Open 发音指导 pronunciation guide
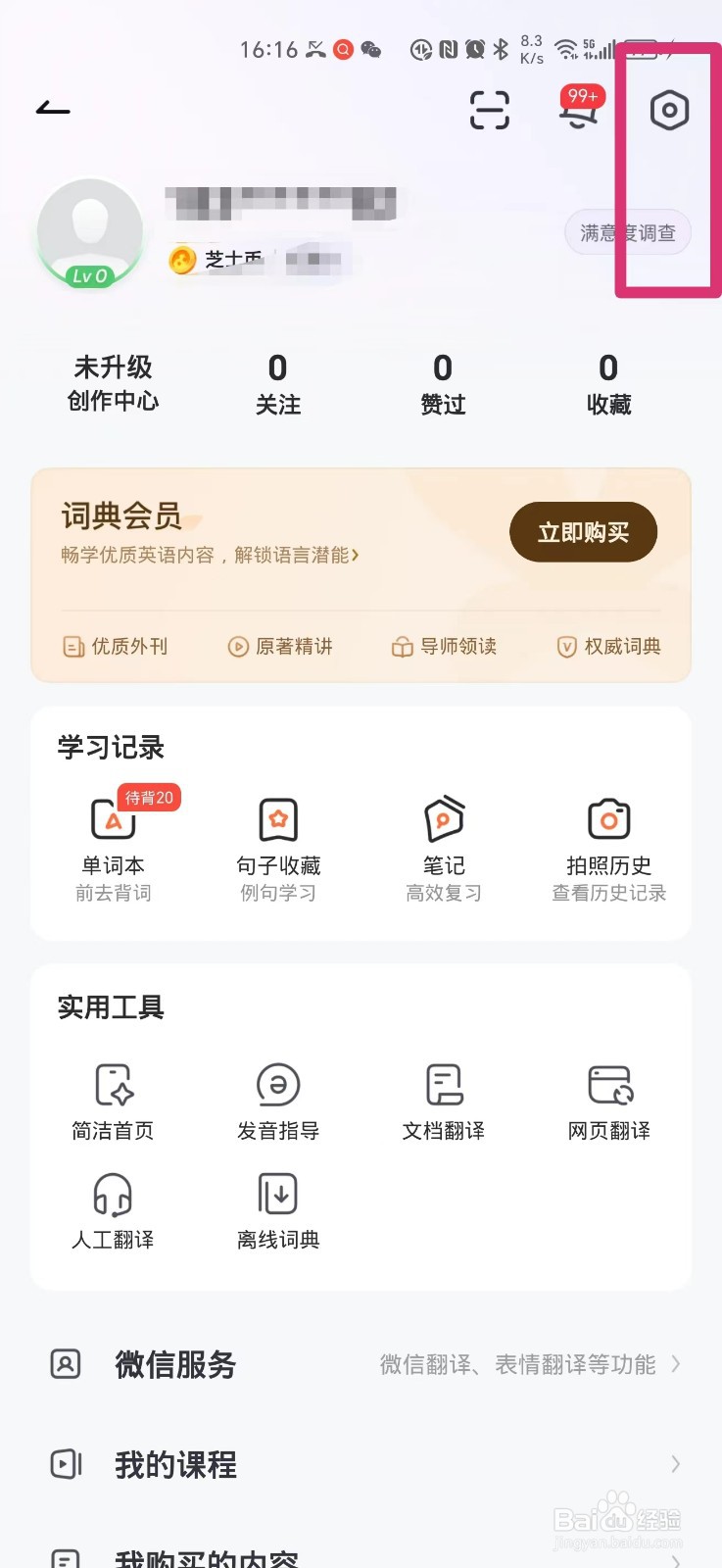This screenshot has width=722, height=1568. click(277, 1098)
